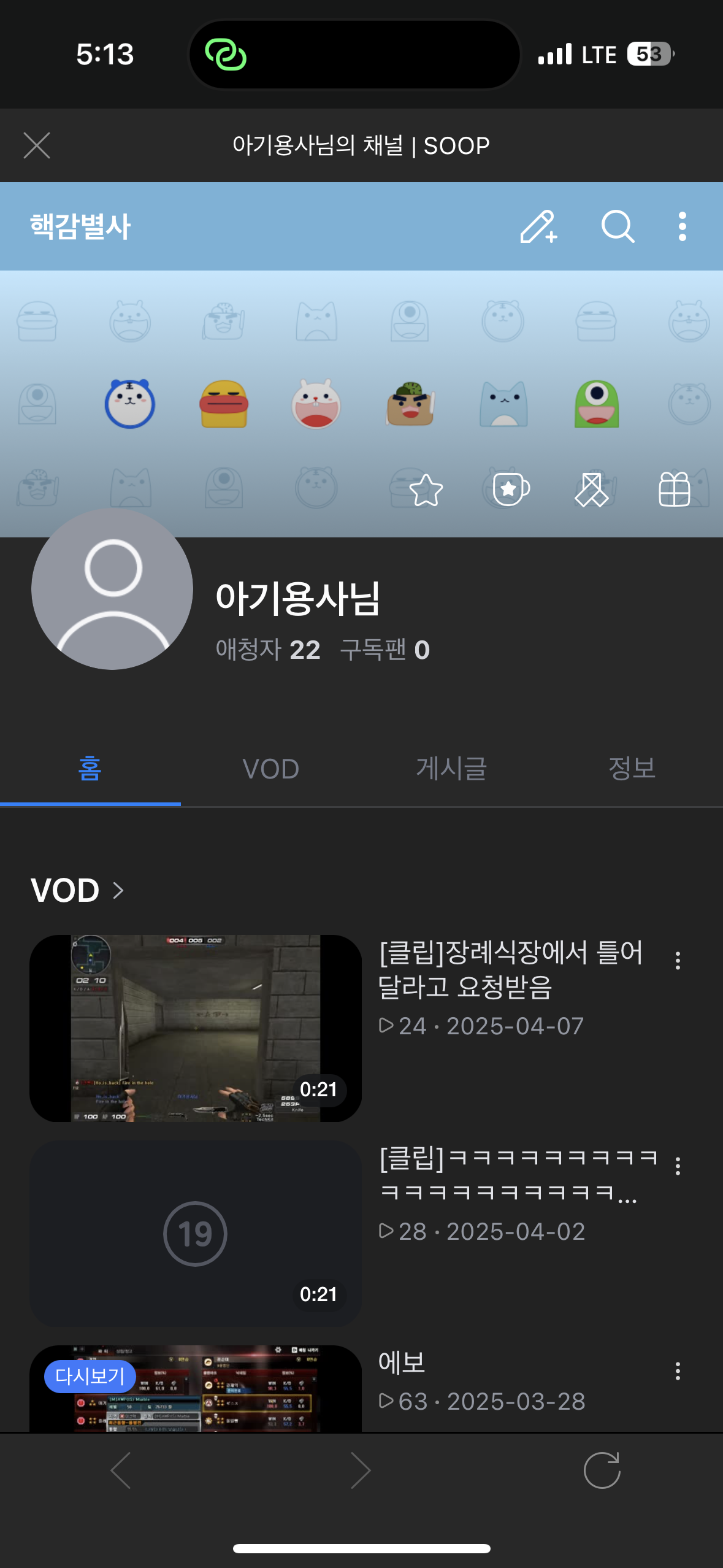Open options for the 에보 video
The image size is (723, 1568).
[x=678, y=1371]
